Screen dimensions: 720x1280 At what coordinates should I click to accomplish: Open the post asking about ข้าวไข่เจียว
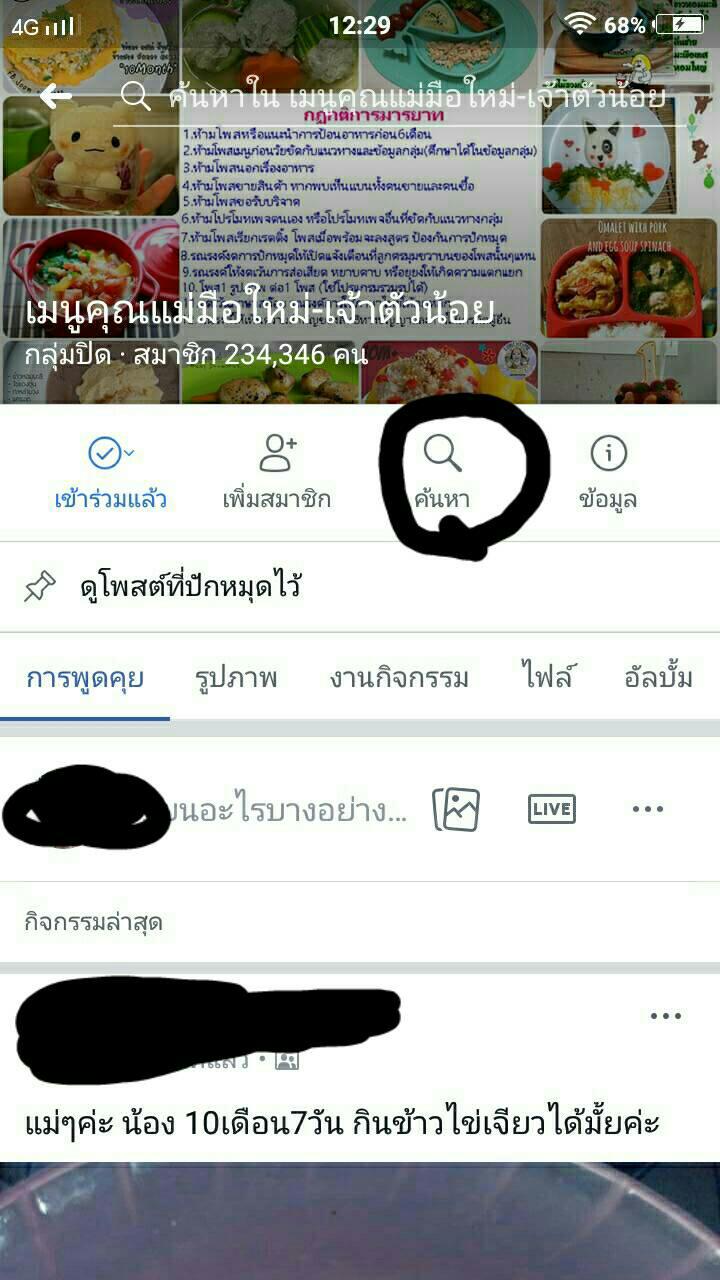[x=342, y=1123]
